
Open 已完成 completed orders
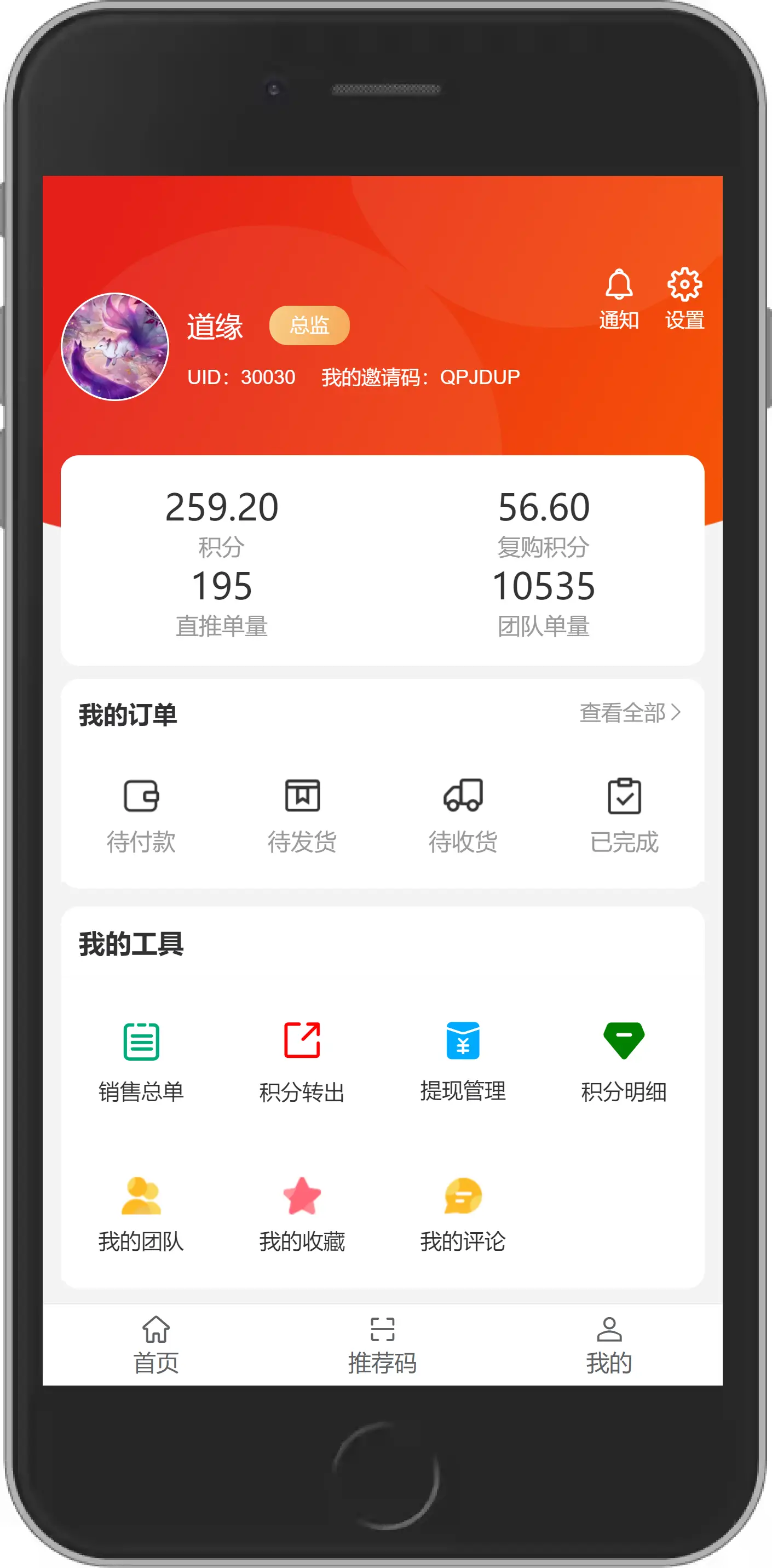(x=624, y=816)
